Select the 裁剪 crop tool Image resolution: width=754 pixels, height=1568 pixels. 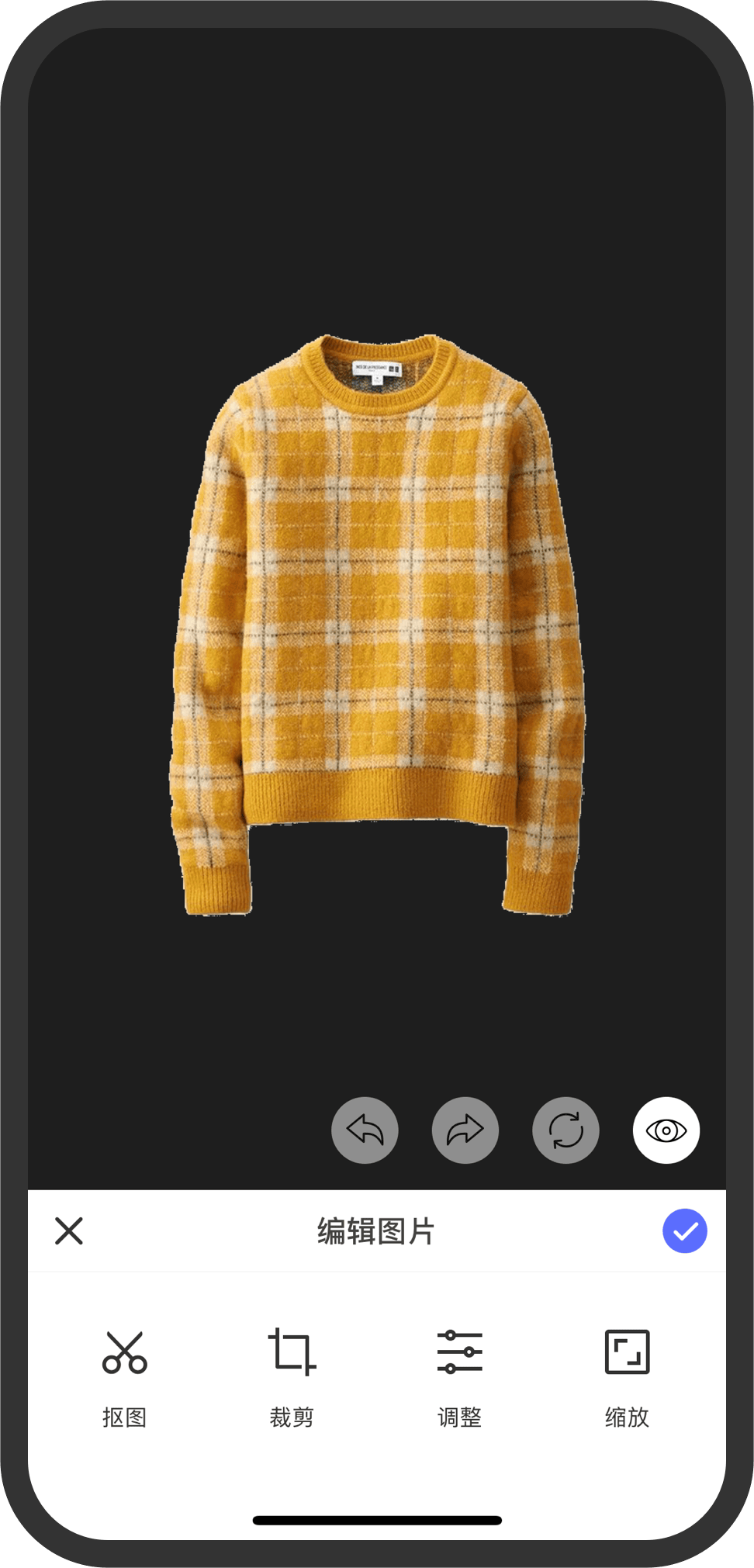pos(292,1375)
